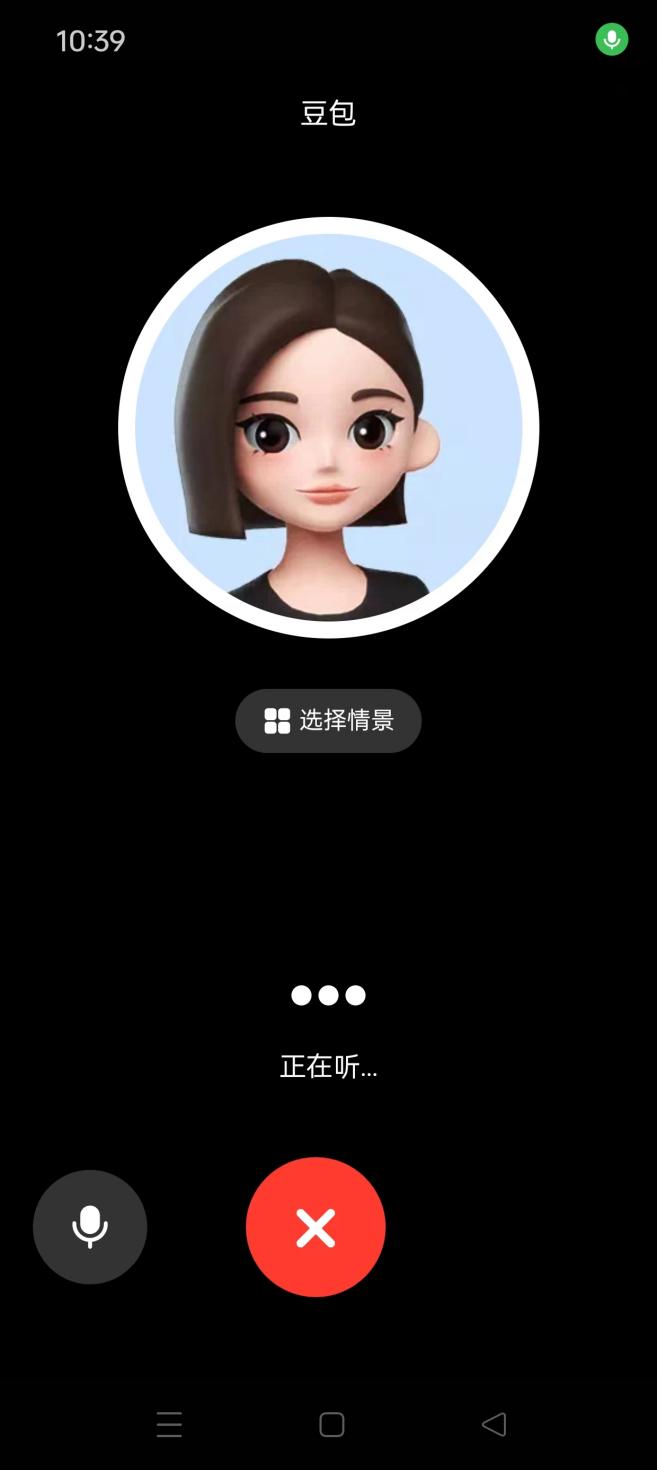This screenshot has width=657, height=1470.
Task: Open the 选择情景 scene selector
Action: point(328,720)
